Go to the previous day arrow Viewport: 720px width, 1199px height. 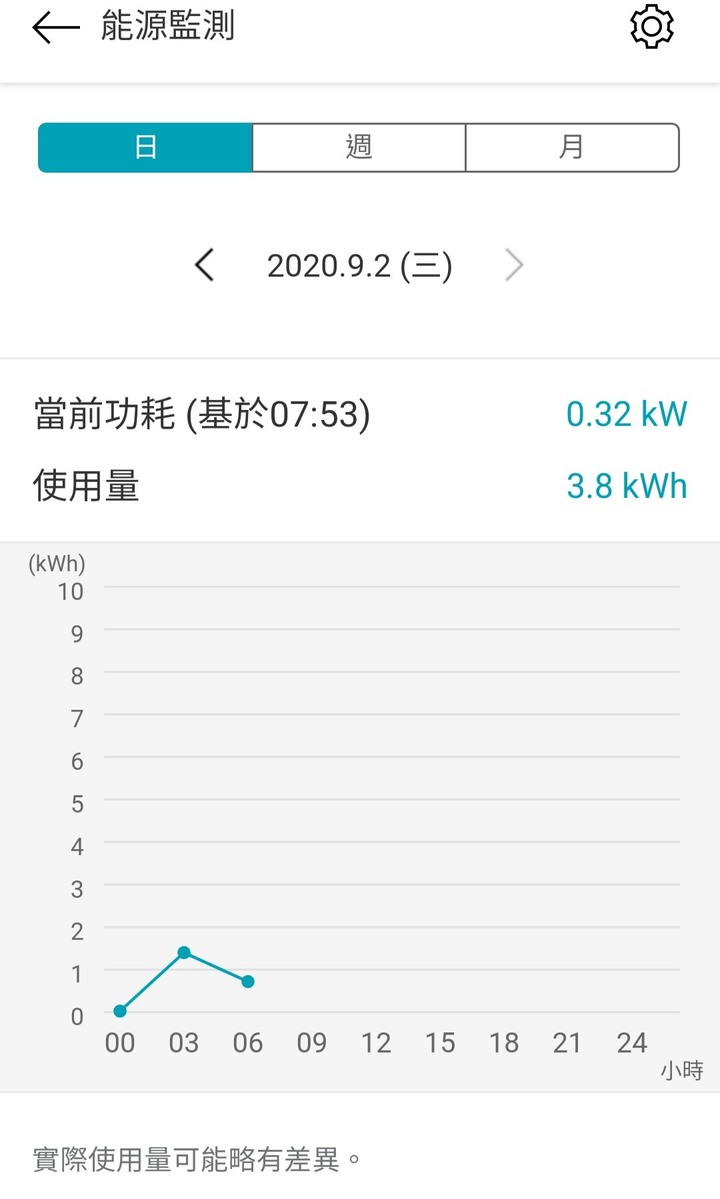[x=204, y=265]
